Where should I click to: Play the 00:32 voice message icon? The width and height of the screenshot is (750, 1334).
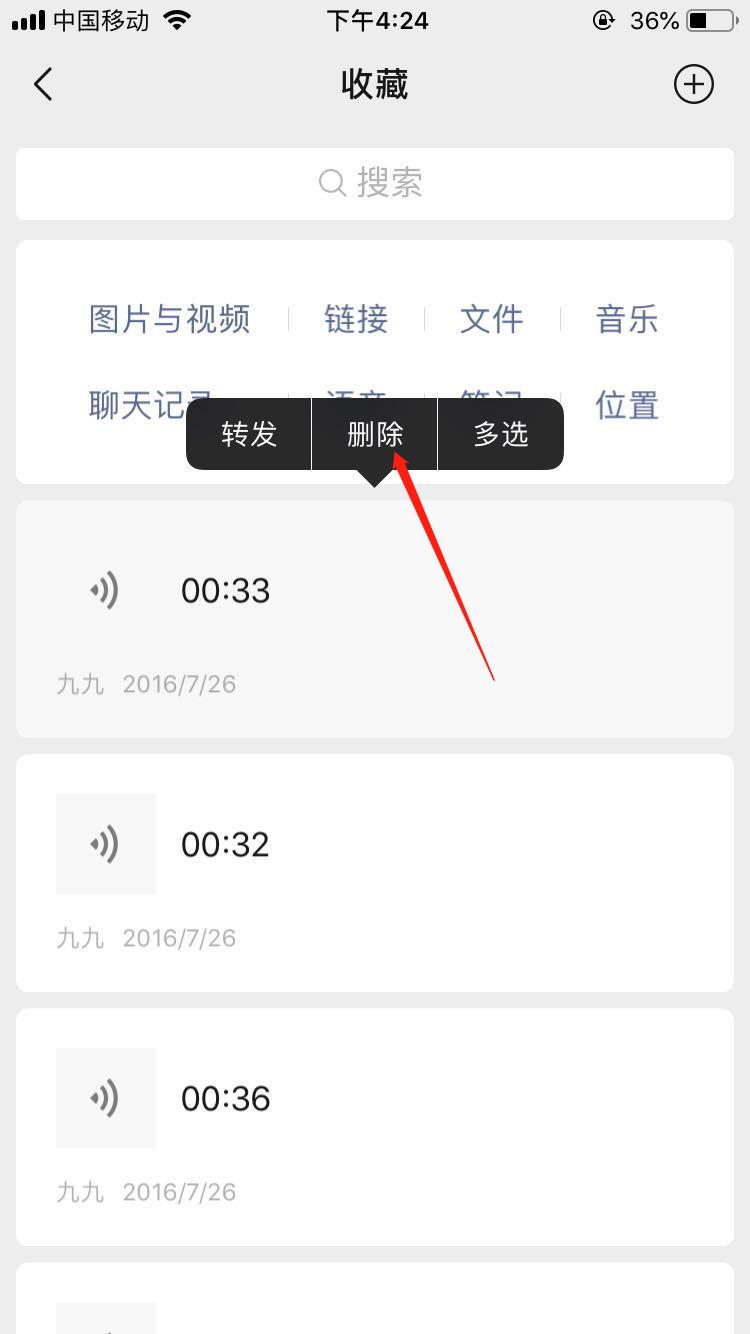click(106, 843)
